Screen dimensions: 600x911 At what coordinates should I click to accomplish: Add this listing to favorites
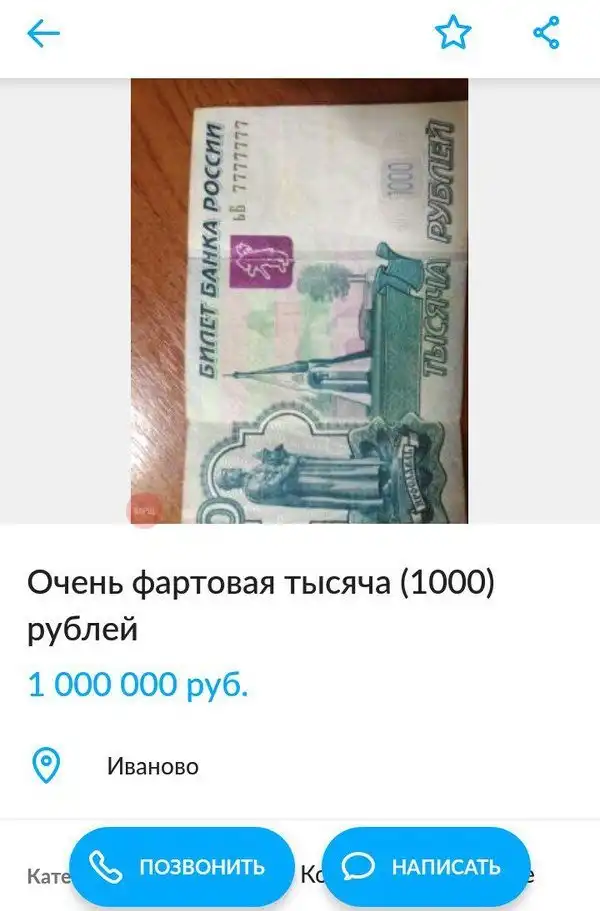pos(452,34)
